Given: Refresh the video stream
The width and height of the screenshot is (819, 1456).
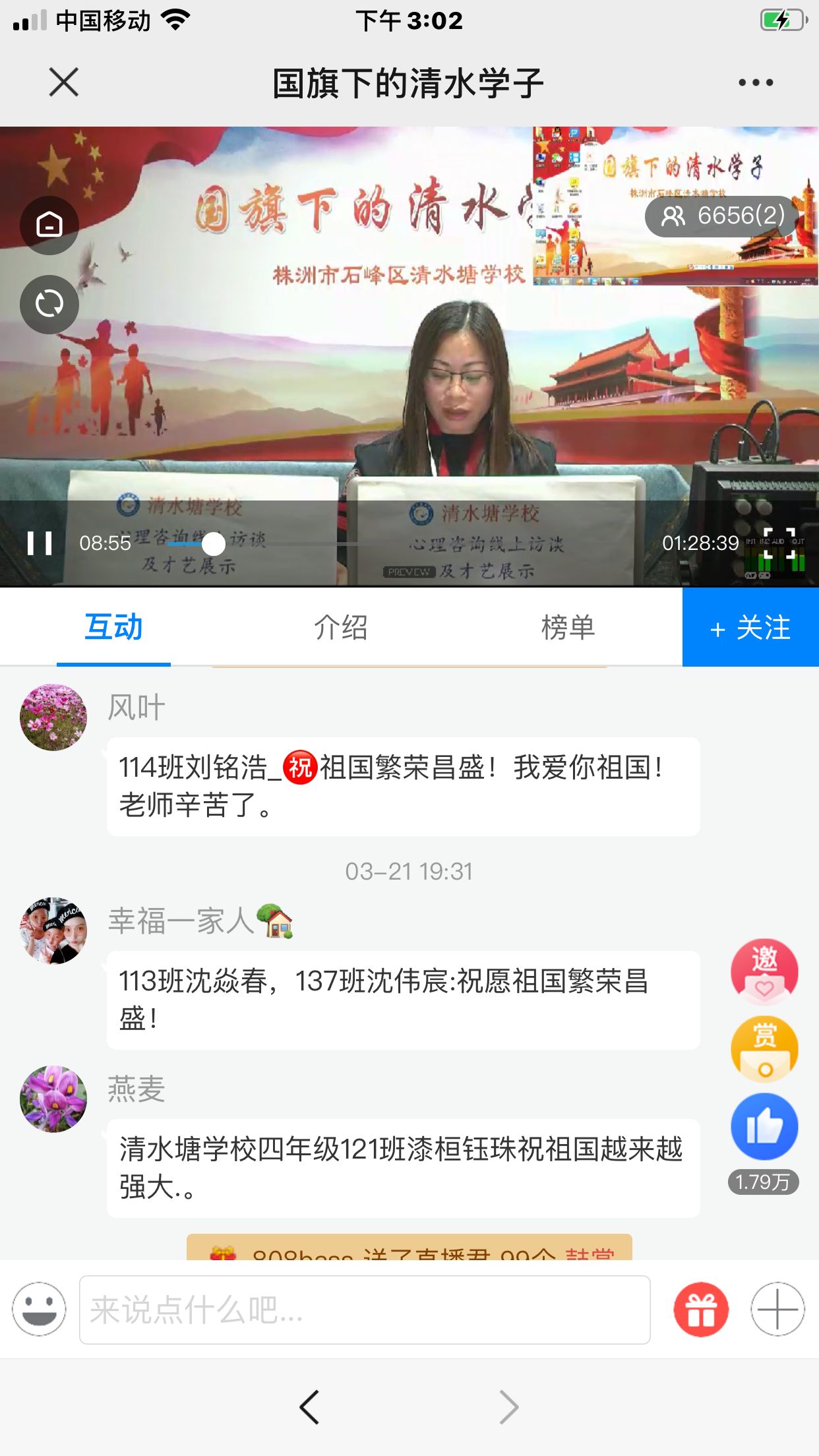Looking at the screenshot, I should coord(49,305).
